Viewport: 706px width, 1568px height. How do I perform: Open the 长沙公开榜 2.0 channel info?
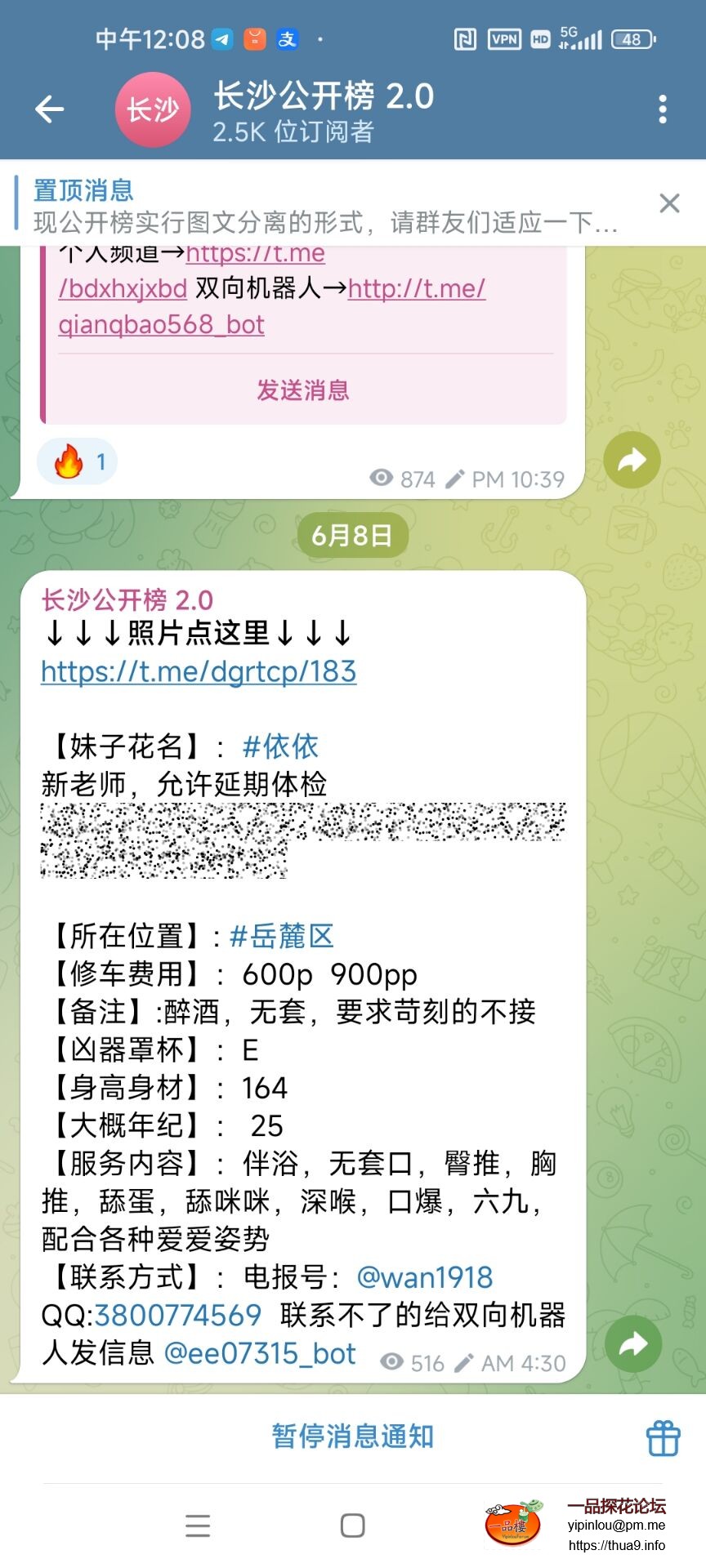323,110
